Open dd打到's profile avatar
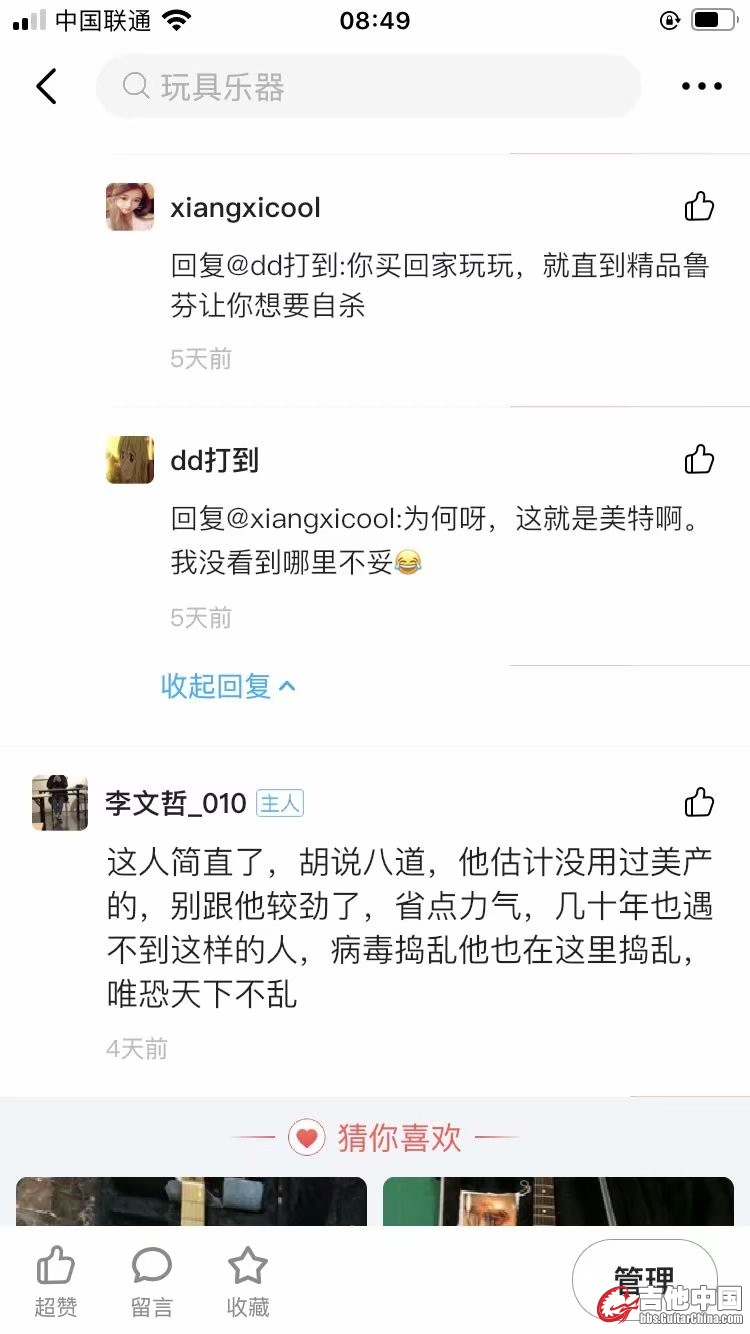Image resolution: width=750 pixels, height=1334 pixels. [x=130, y=460]
